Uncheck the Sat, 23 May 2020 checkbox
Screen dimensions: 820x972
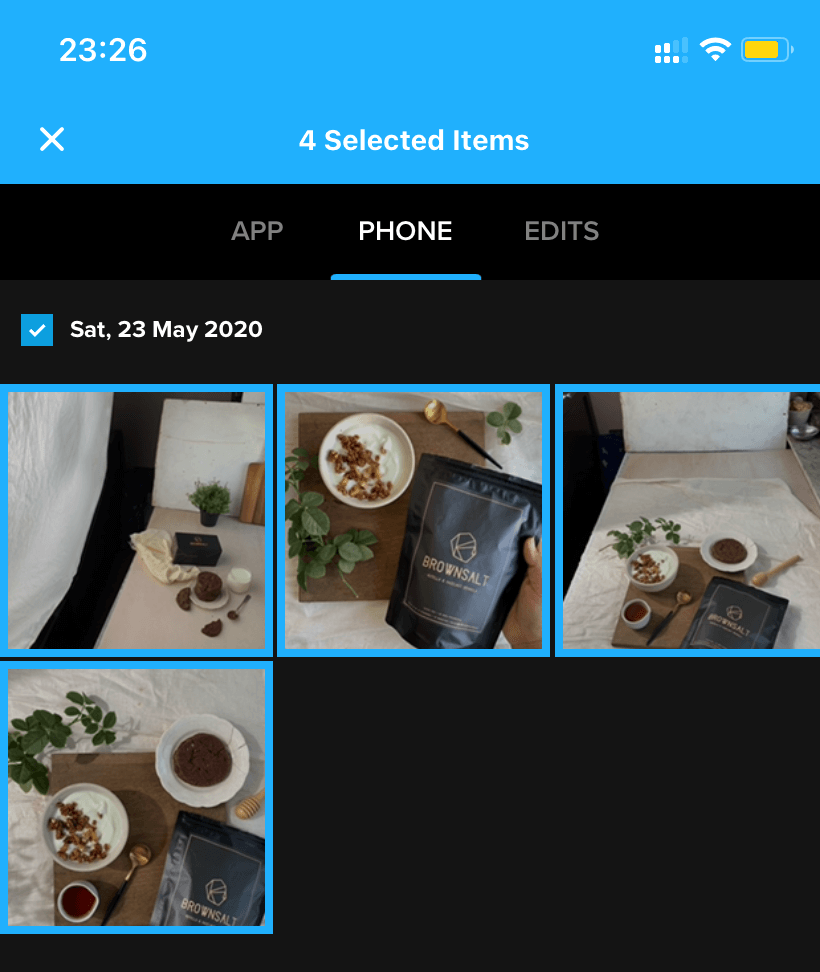pos(37,329)
